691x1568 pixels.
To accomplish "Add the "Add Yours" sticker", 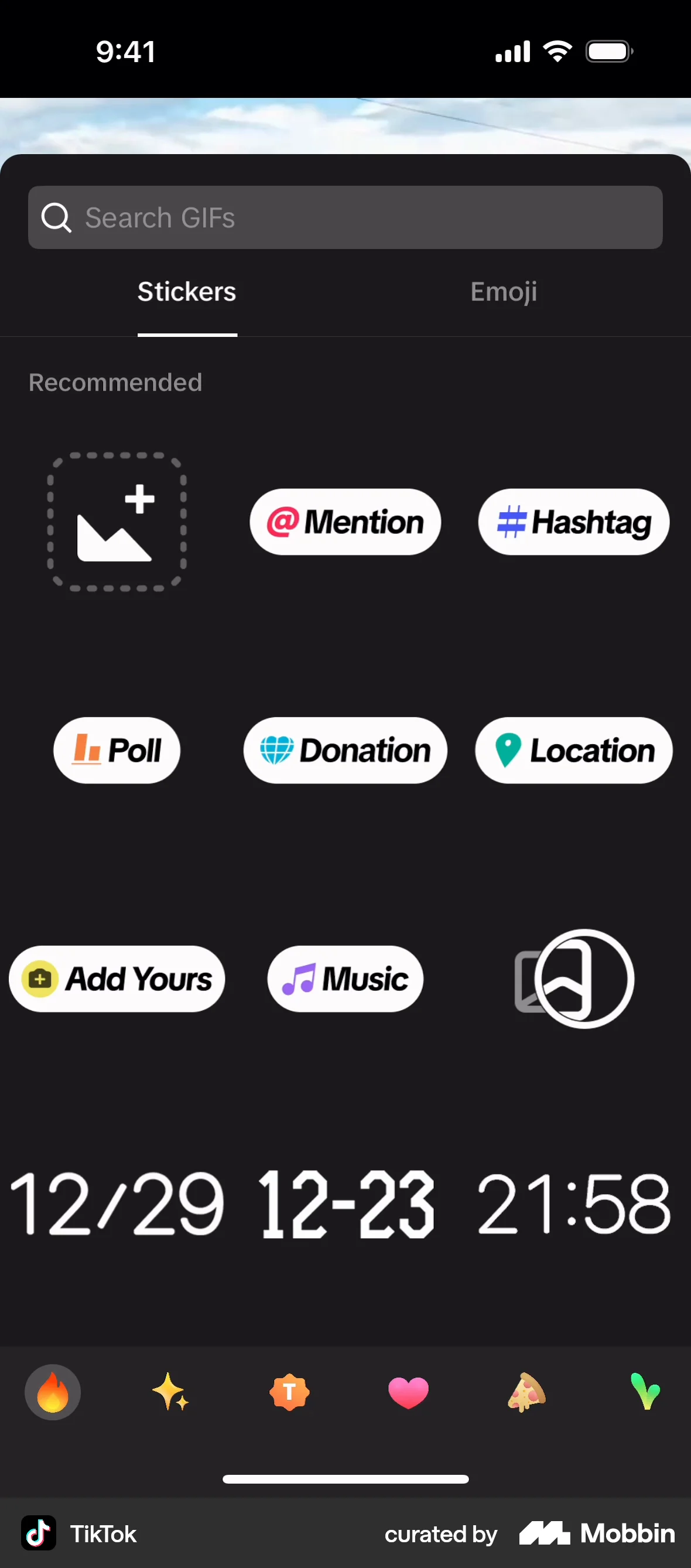I will [116, 979].
